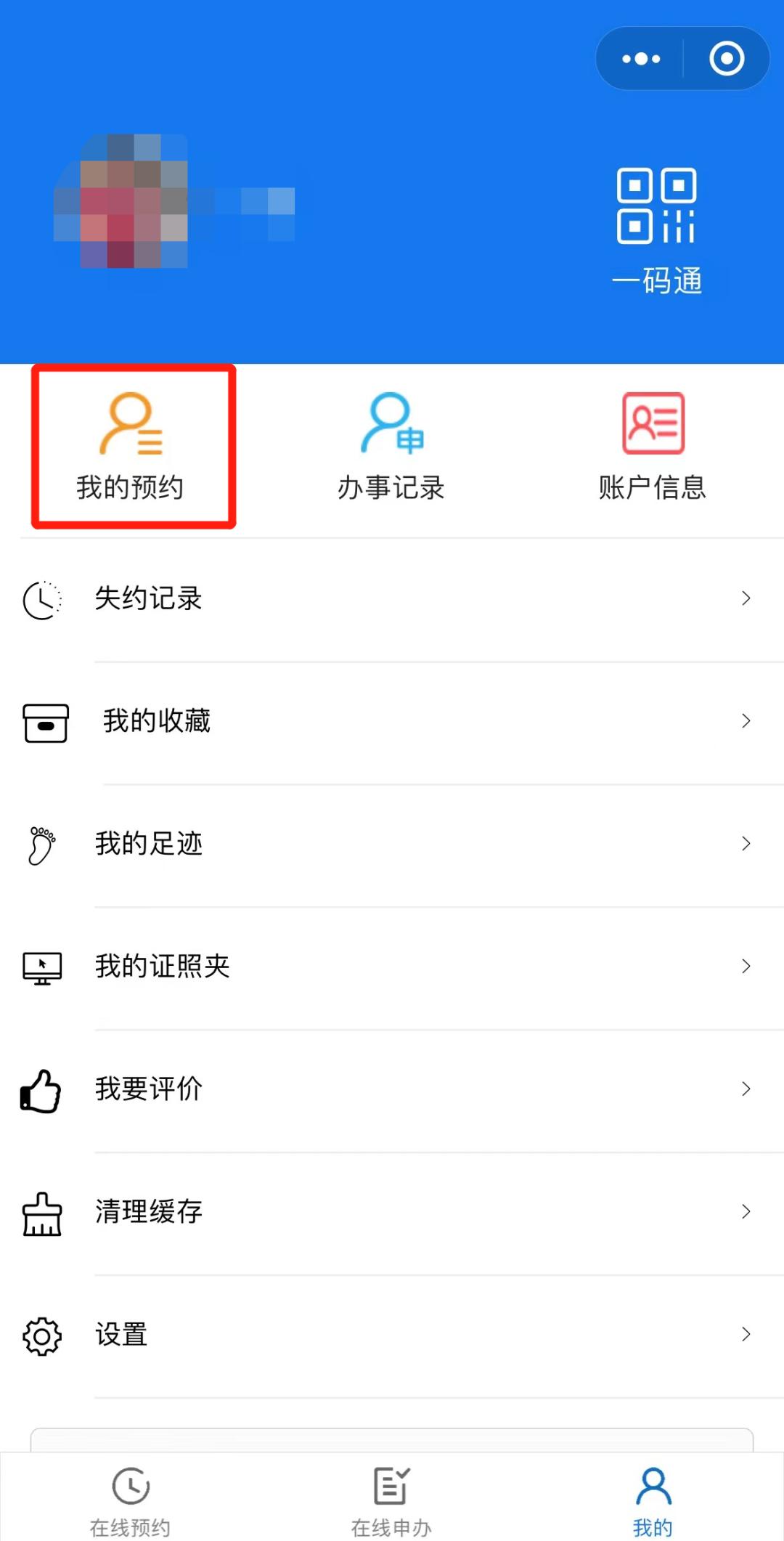784x1541 pixels.
Task: Open 设置 settings
Action: [x=392, y=1335]
